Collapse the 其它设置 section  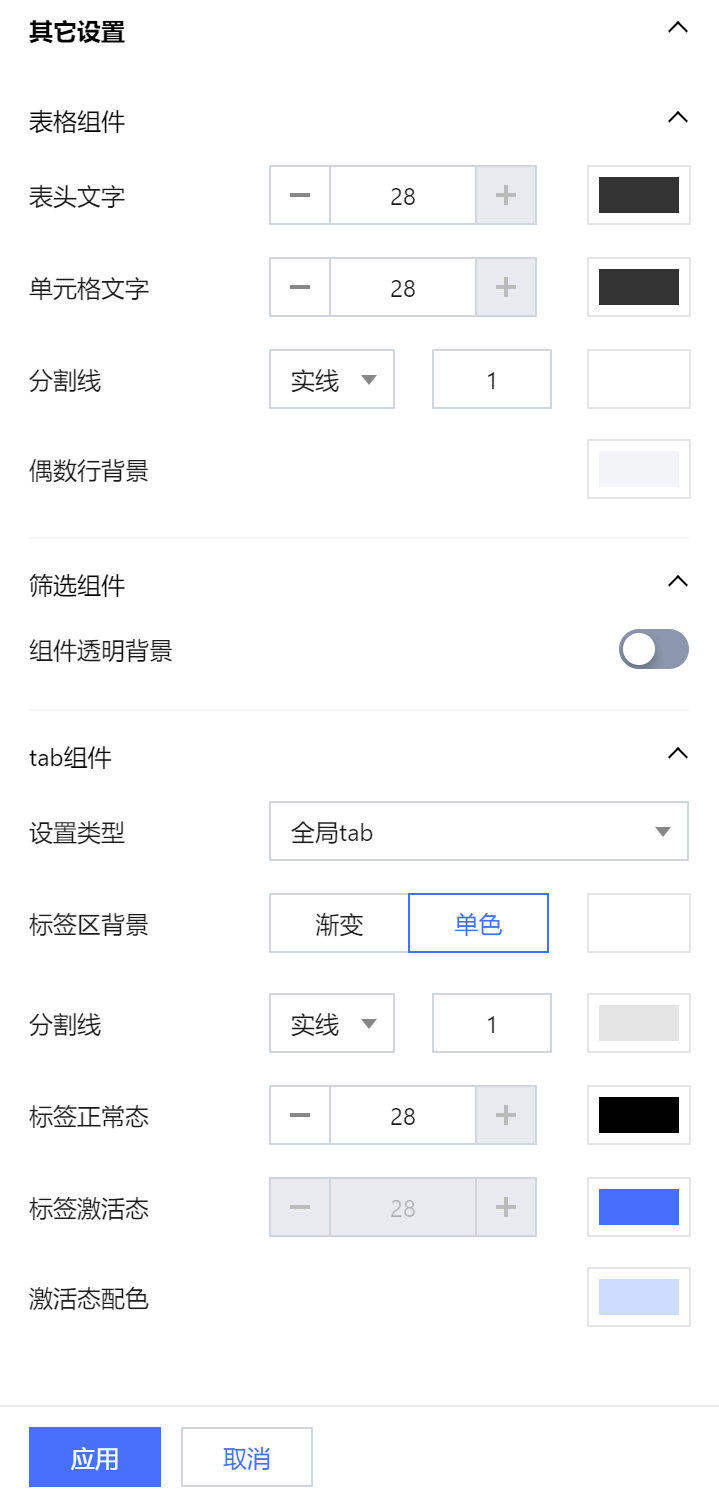point(677,28)
